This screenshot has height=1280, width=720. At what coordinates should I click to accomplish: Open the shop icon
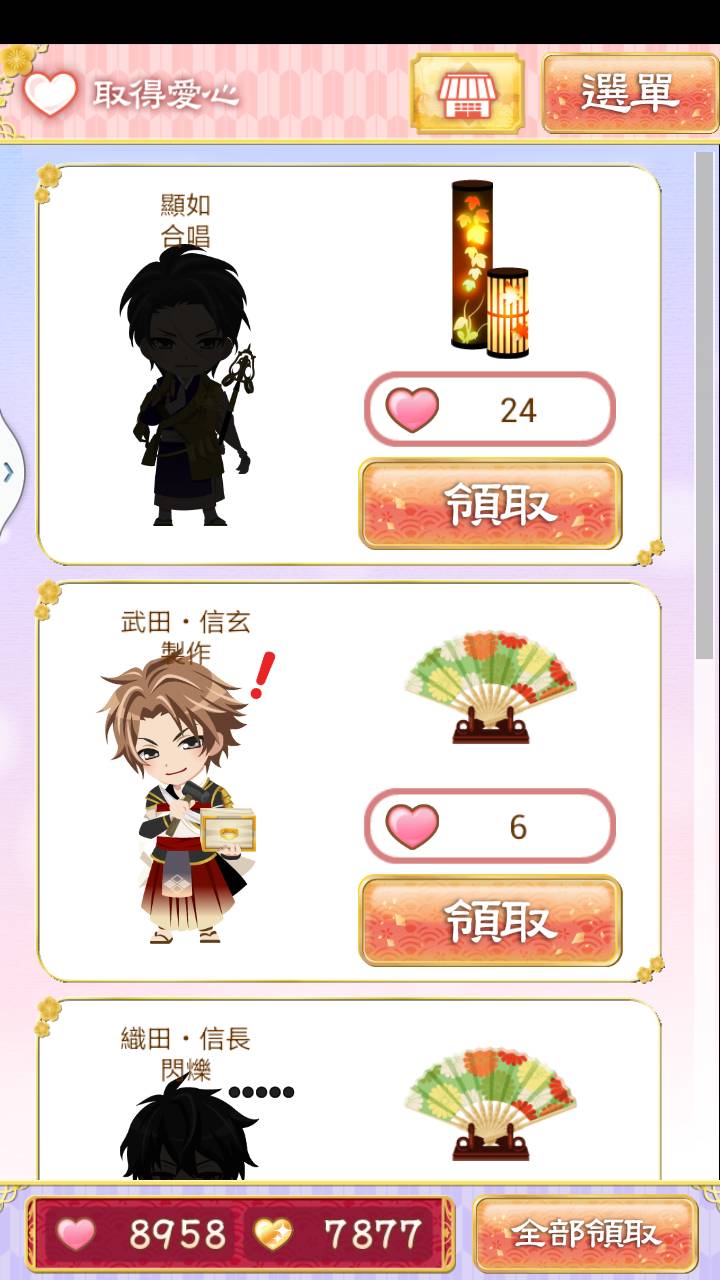coord(467,93)
